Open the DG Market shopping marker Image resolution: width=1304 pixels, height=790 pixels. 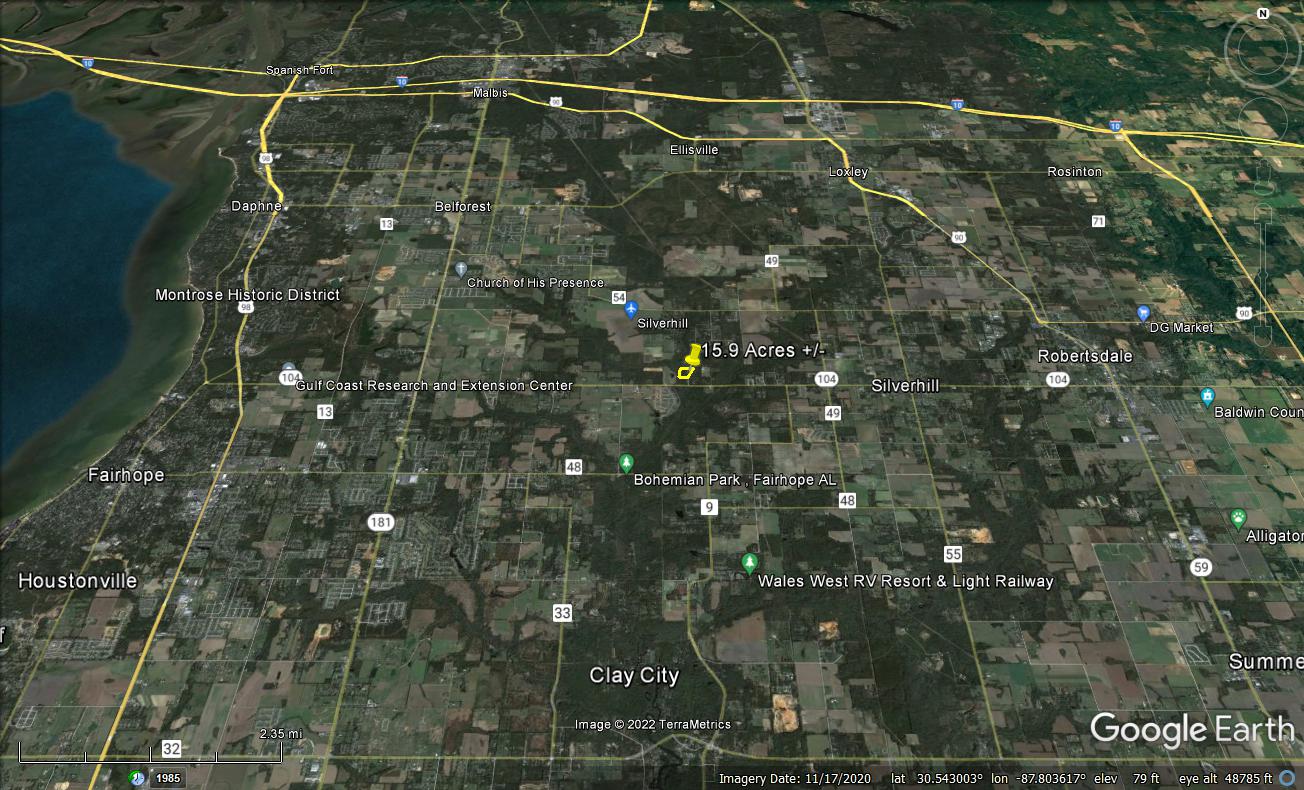(x=1143, y=314)
